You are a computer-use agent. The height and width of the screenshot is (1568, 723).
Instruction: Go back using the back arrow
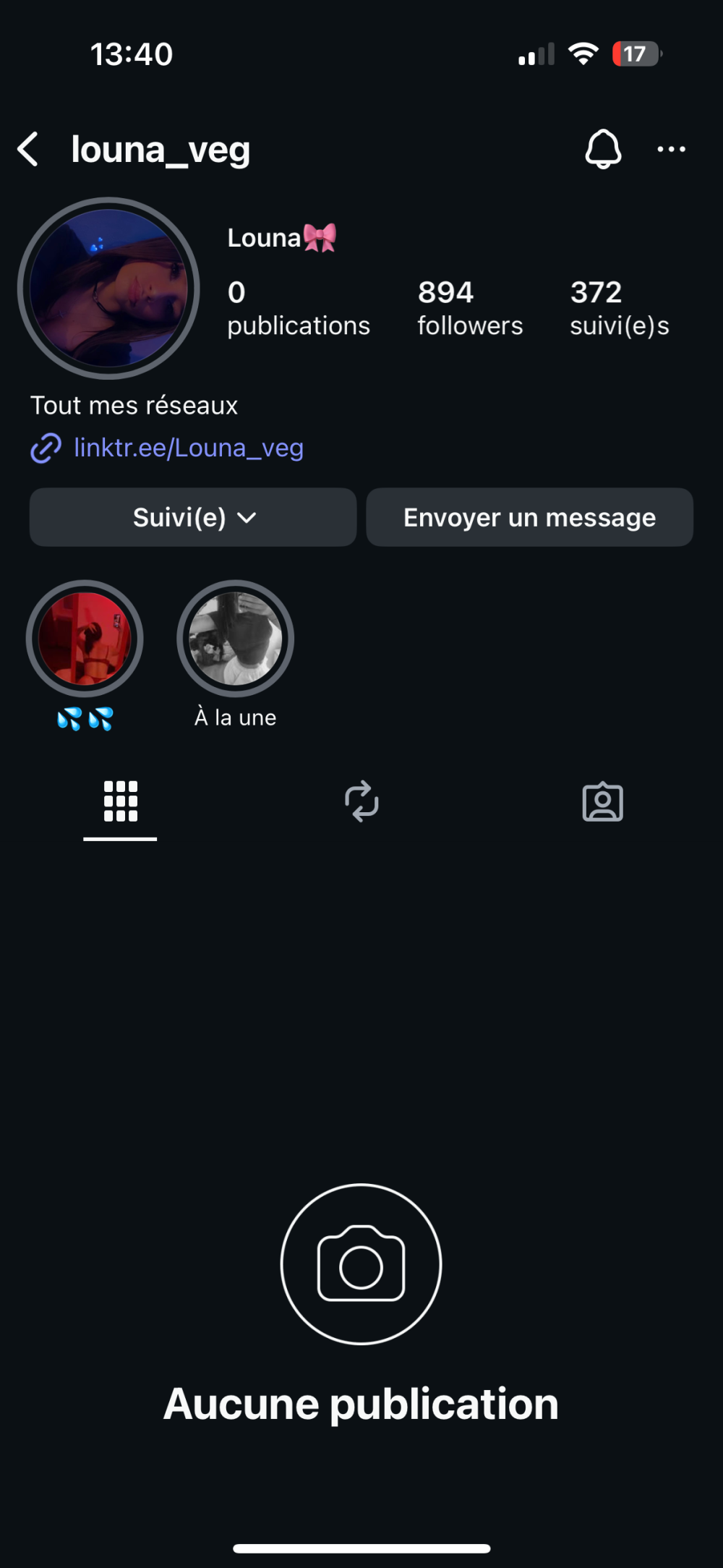pos(29,150)
